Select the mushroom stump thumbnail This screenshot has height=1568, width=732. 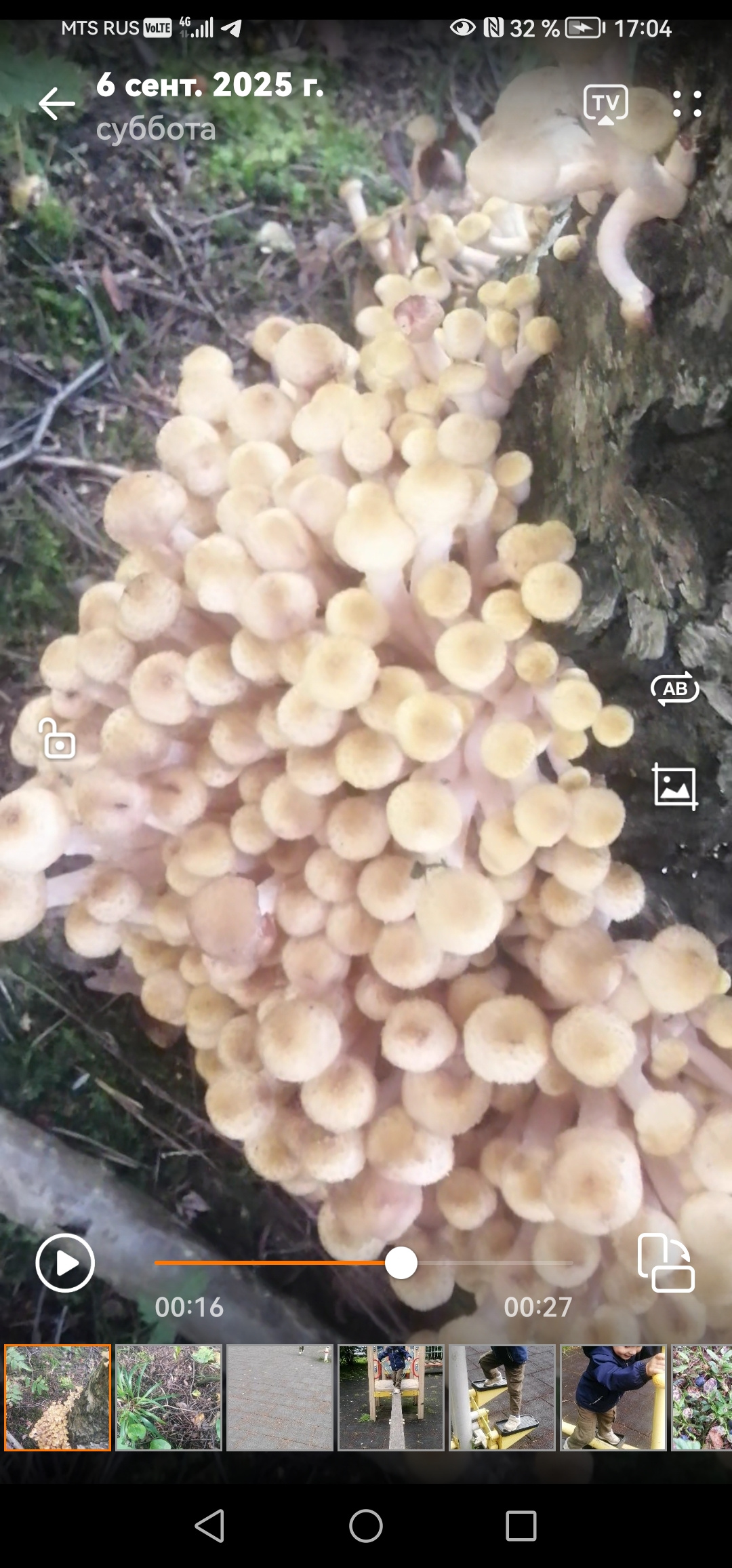click(58, 1398)
